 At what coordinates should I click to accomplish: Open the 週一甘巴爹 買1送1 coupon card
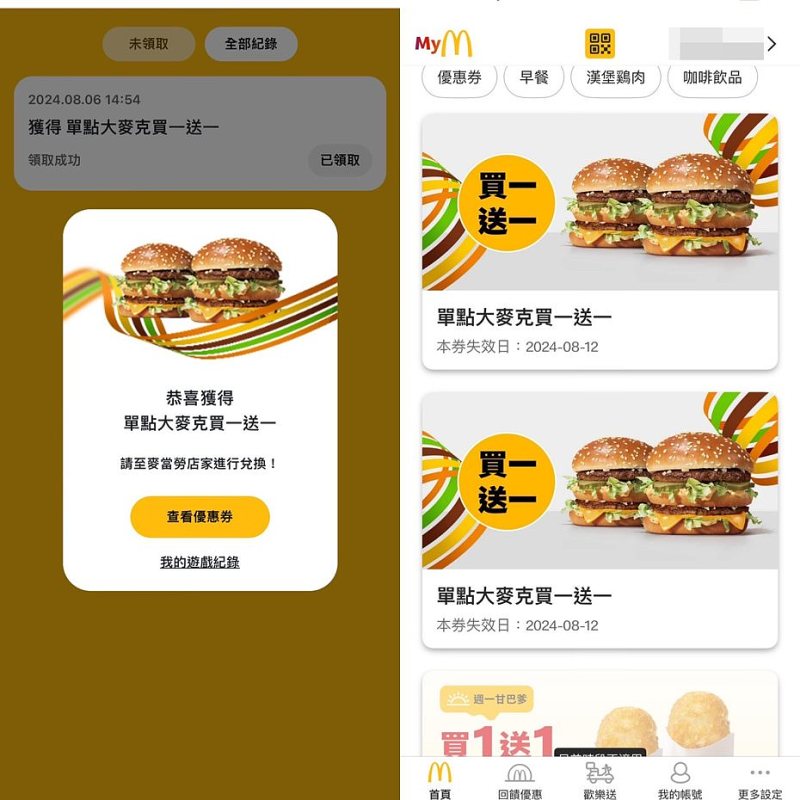tap(600, 715)
